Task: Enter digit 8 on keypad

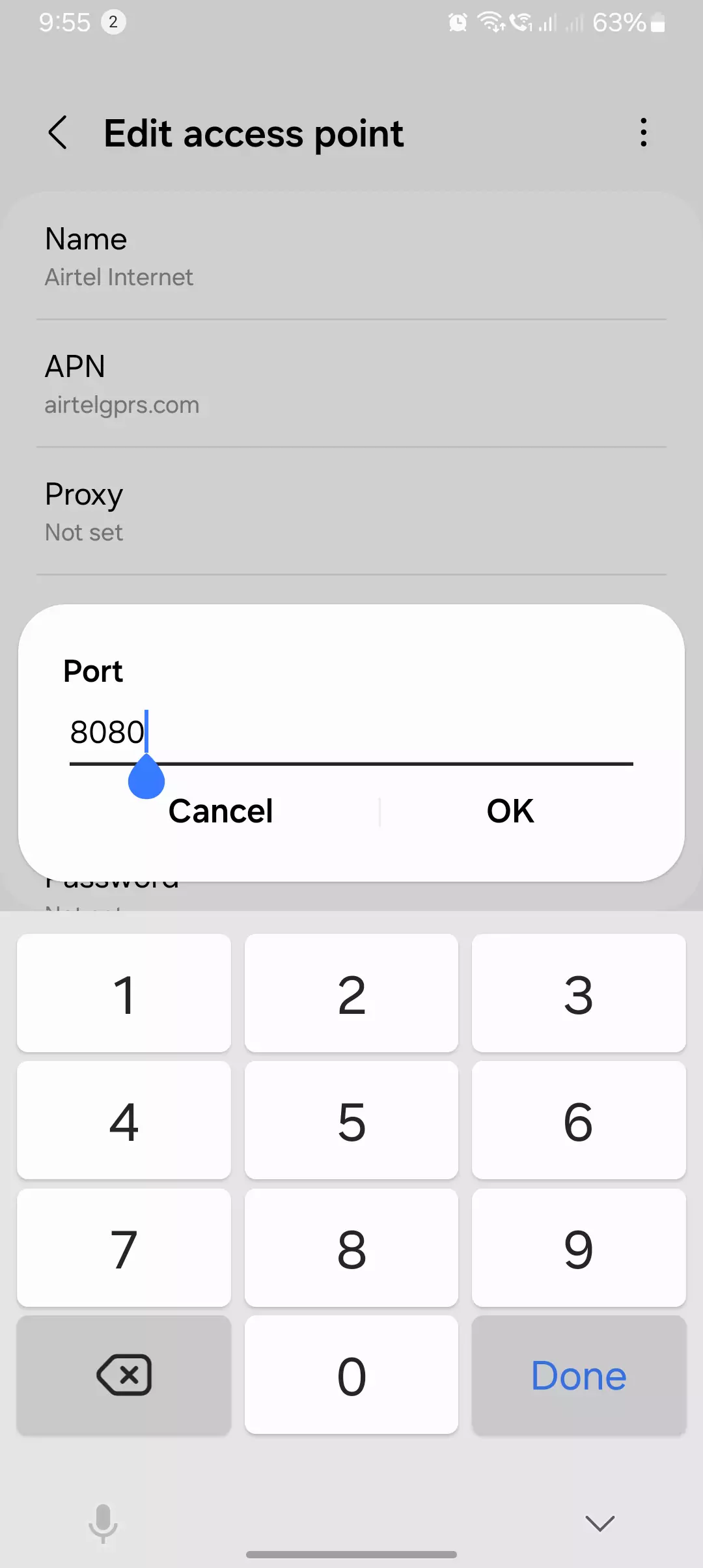Action: [x=351, y=1248]
